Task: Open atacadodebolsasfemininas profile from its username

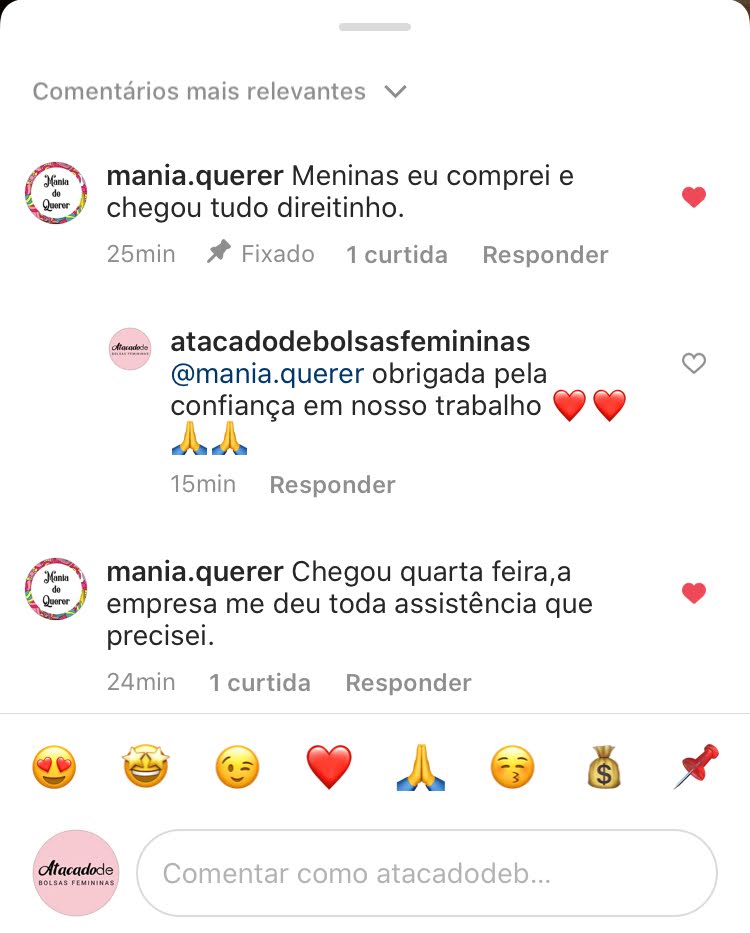Action: pos(350,342)
